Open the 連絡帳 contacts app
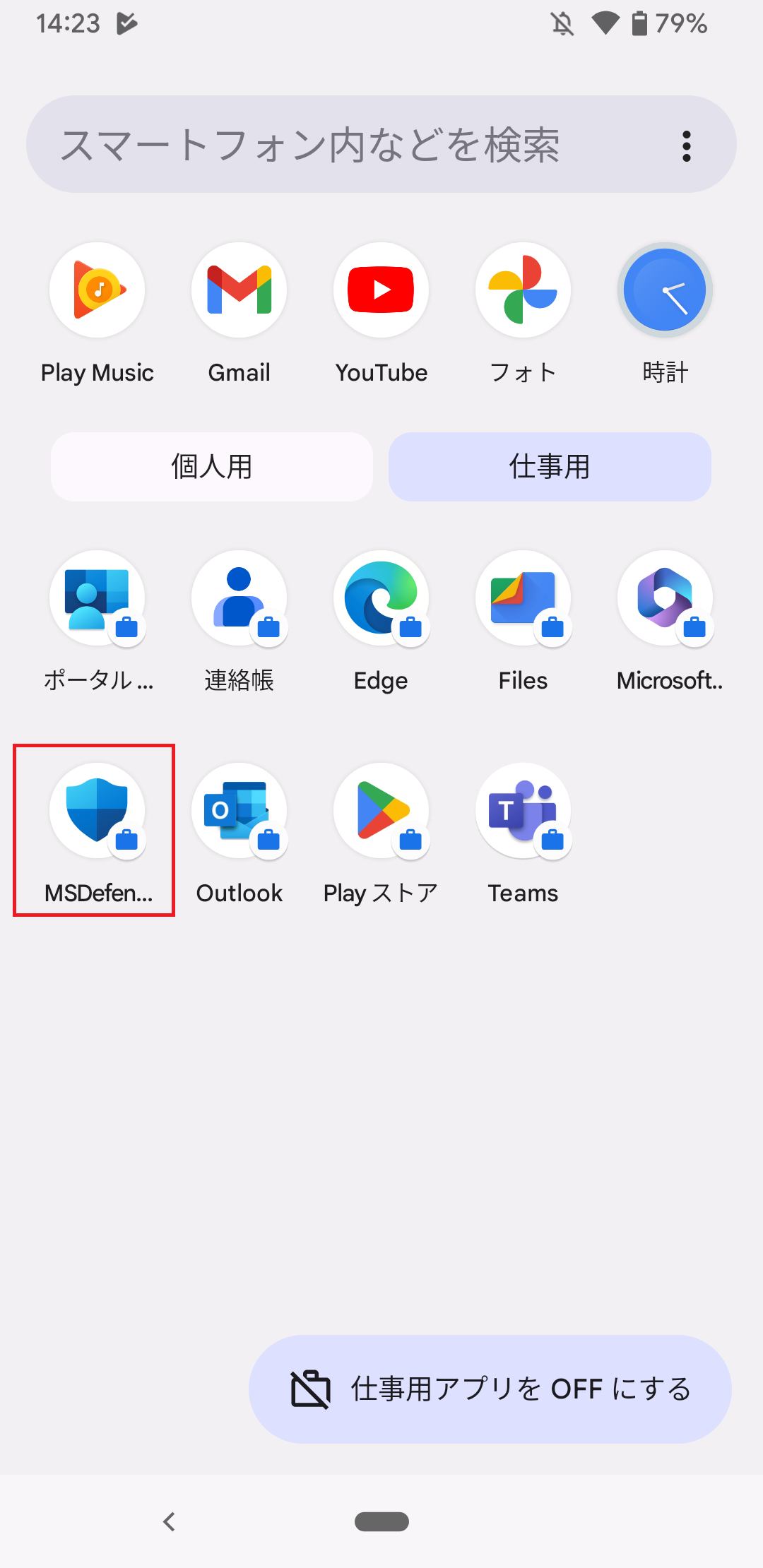763x1568 pixels. coord(239,622)
